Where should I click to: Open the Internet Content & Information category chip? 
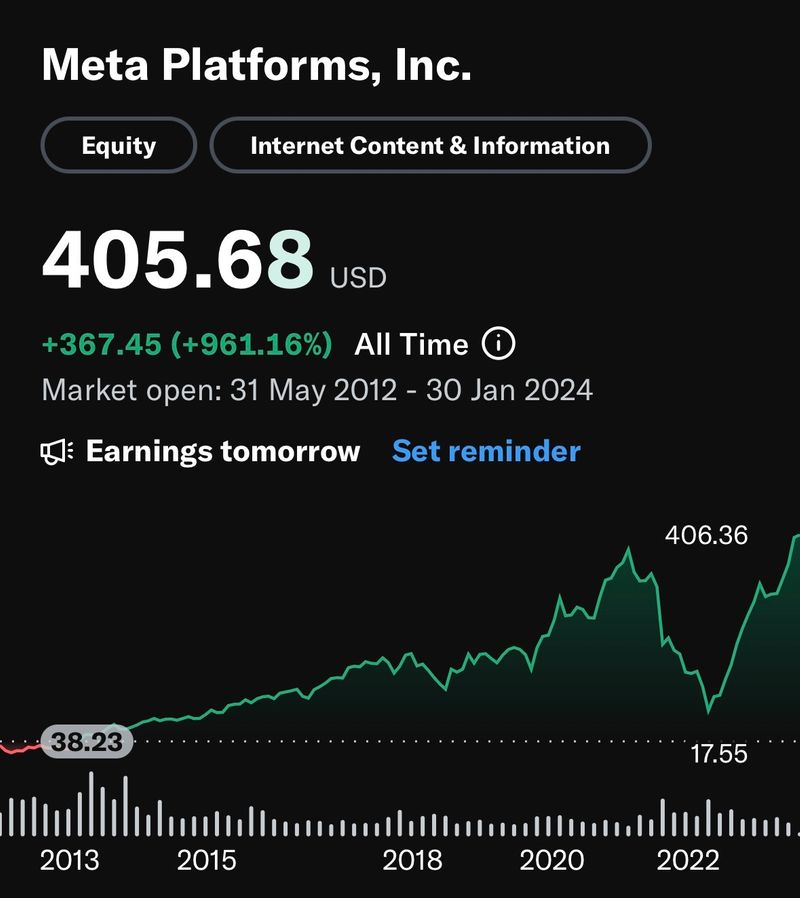(430, 146)
